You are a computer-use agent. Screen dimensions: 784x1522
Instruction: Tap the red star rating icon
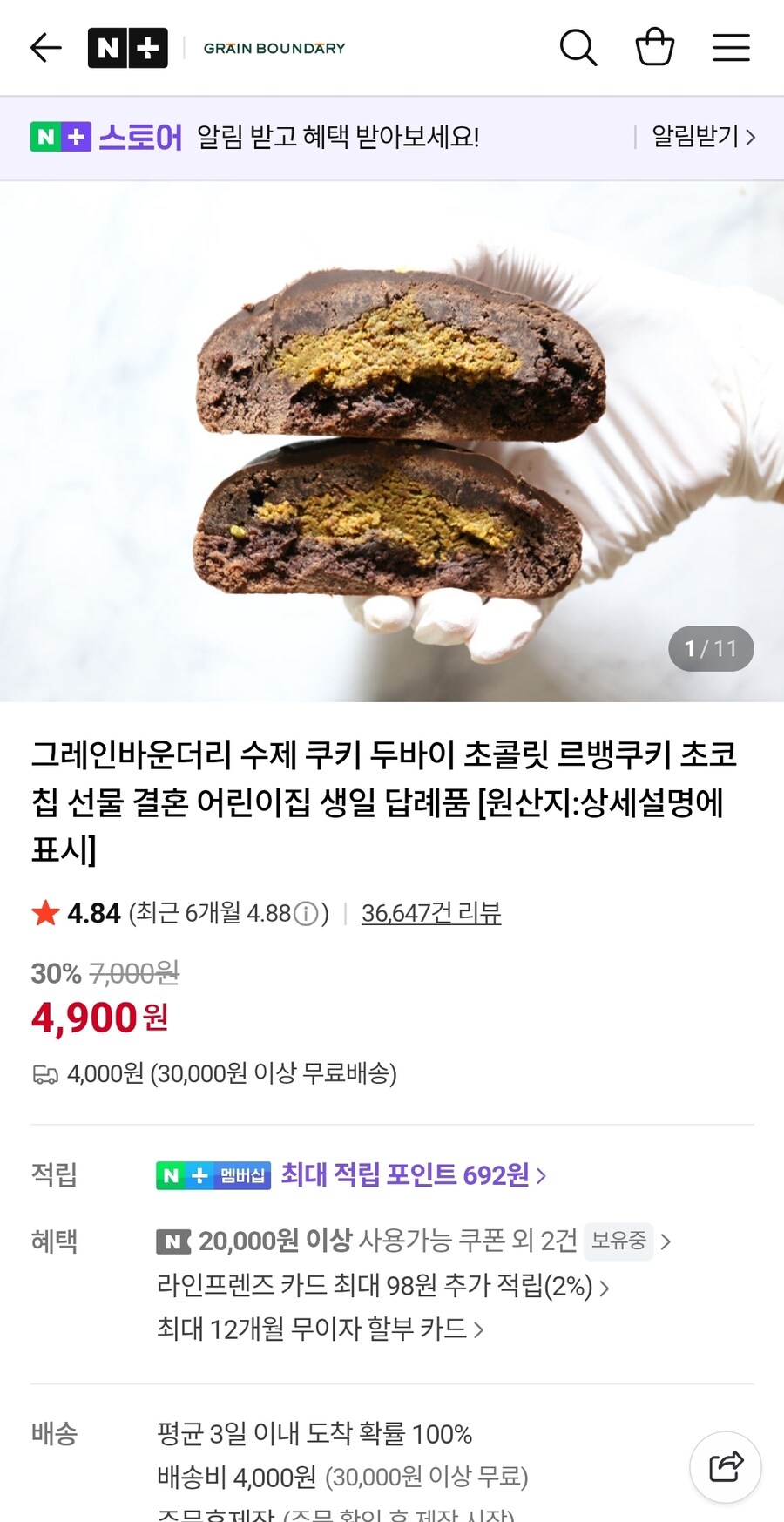(46, 913)
